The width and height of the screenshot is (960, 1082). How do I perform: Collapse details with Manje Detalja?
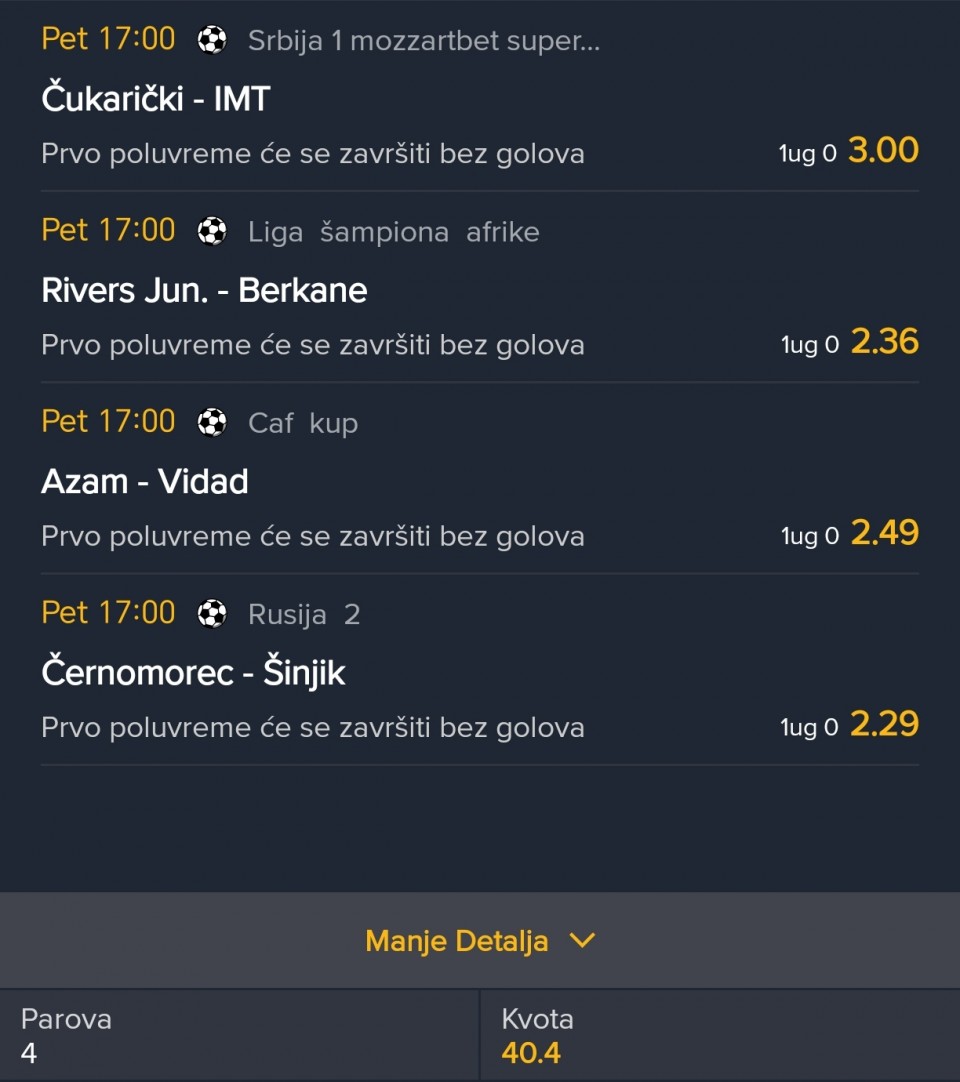(x=480, y=941)
